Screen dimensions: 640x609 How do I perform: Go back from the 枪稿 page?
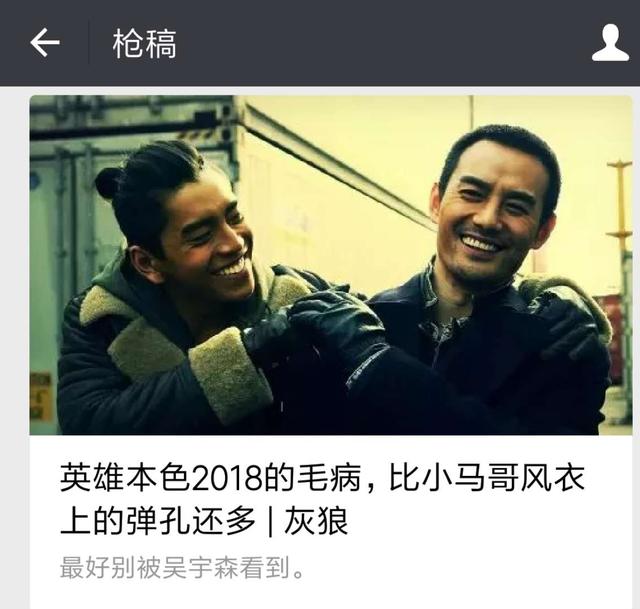click(x=44, y=43)
